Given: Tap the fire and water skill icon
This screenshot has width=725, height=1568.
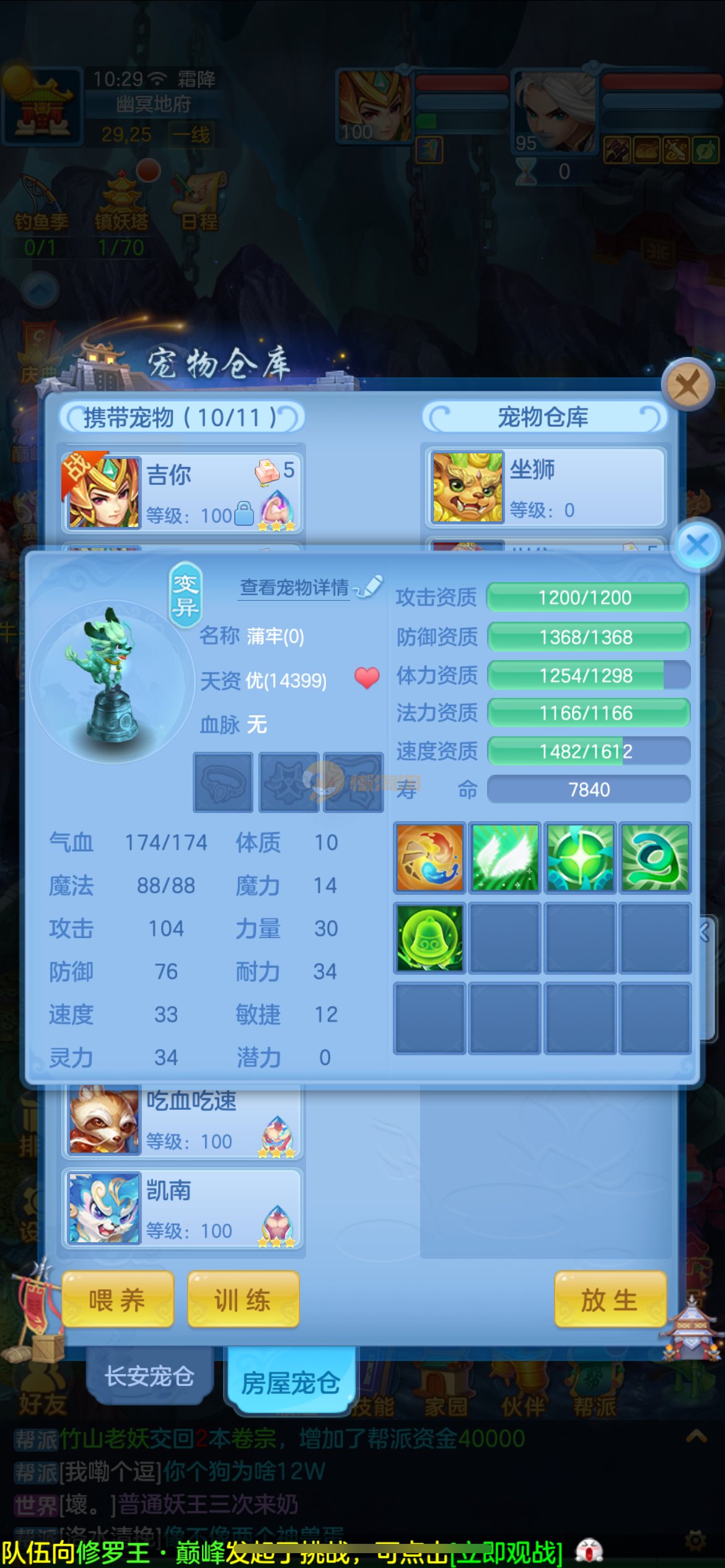Looking at the screenshot, I should tap(429, 858).
